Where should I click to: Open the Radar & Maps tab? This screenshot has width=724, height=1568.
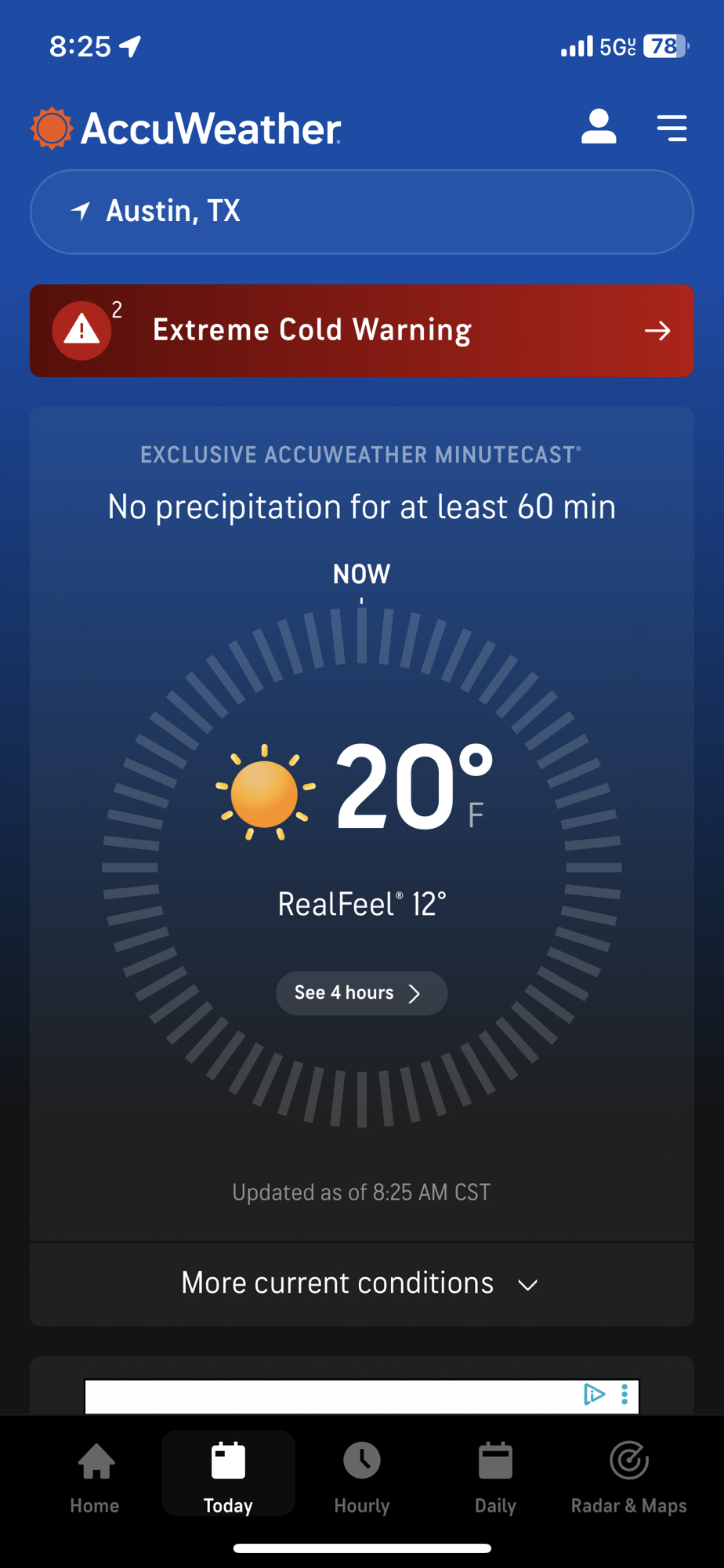(x=628, y=1475)
